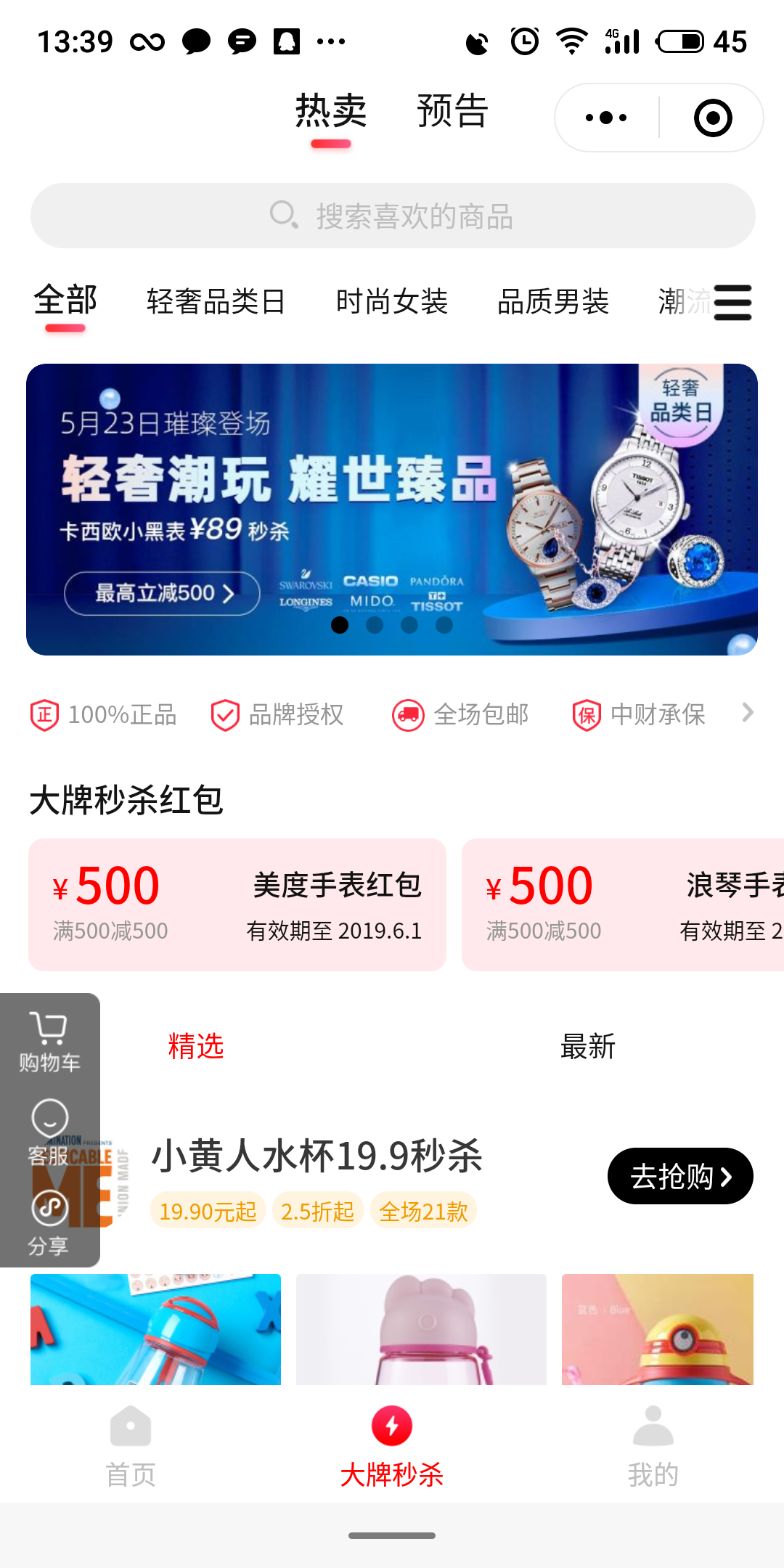Viewport: 784px width, 1568px height.
Task: Tap the 搜索喜欢的商品 search box
Action: click(392, 216)
